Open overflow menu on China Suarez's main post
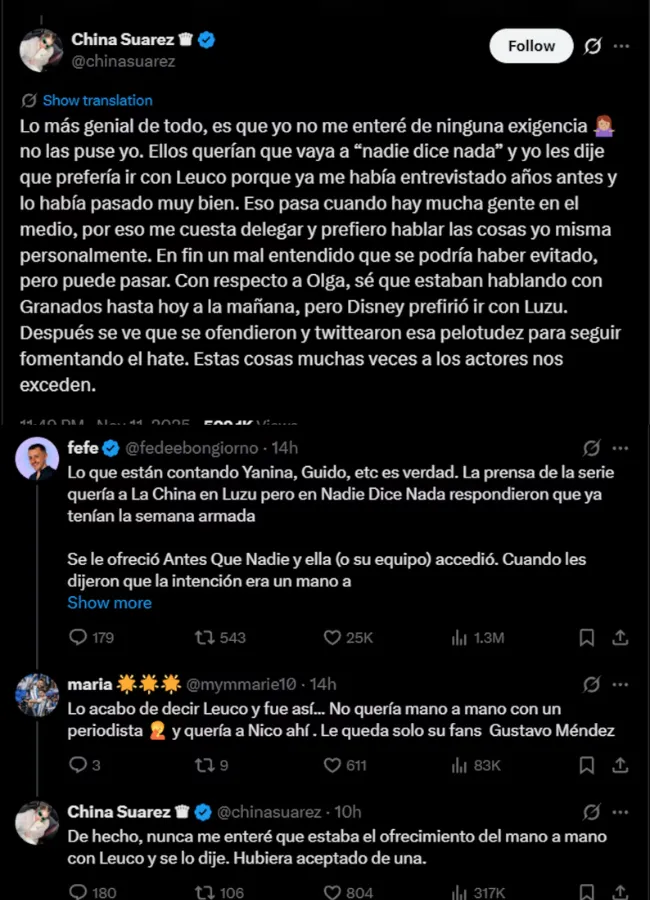 [621, 46]
